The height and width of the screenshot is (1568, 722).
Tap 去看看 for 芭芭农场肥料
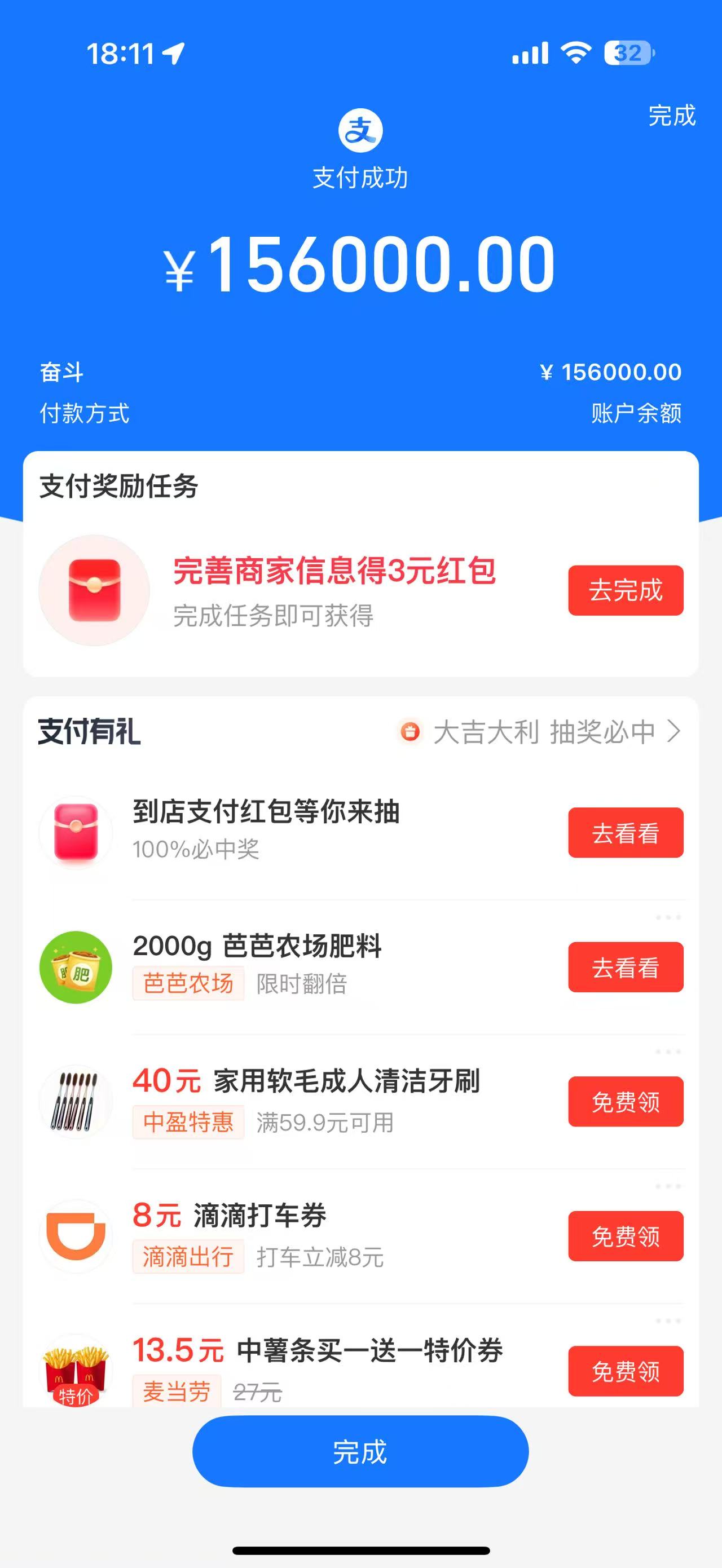point(625,967)
